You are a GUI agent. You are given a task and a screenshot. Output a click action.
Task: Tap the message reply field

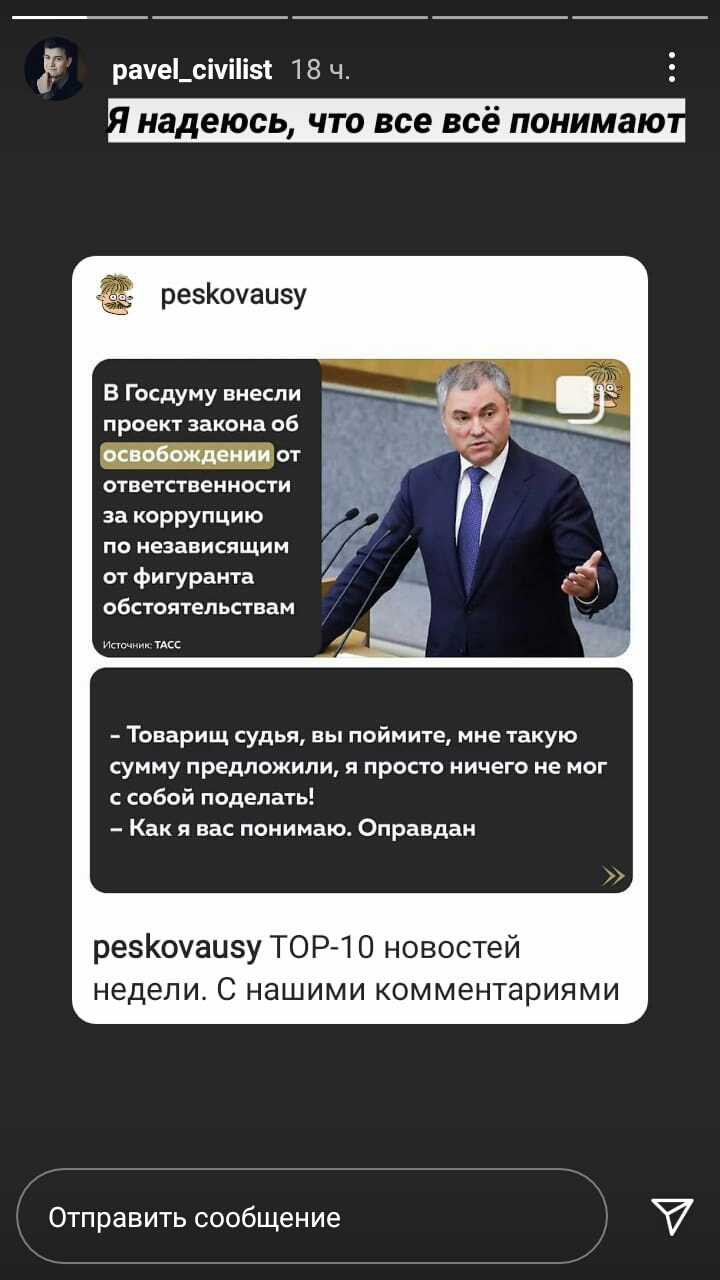tap(312, 1217)
